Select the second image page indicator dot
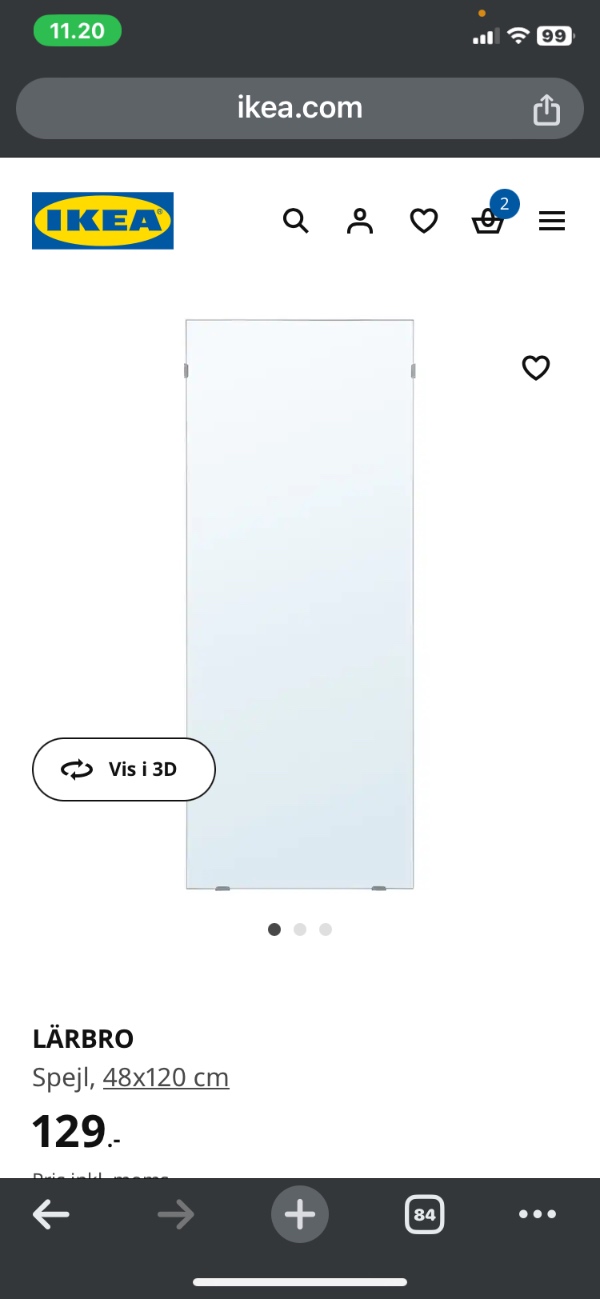 point(300,929)
